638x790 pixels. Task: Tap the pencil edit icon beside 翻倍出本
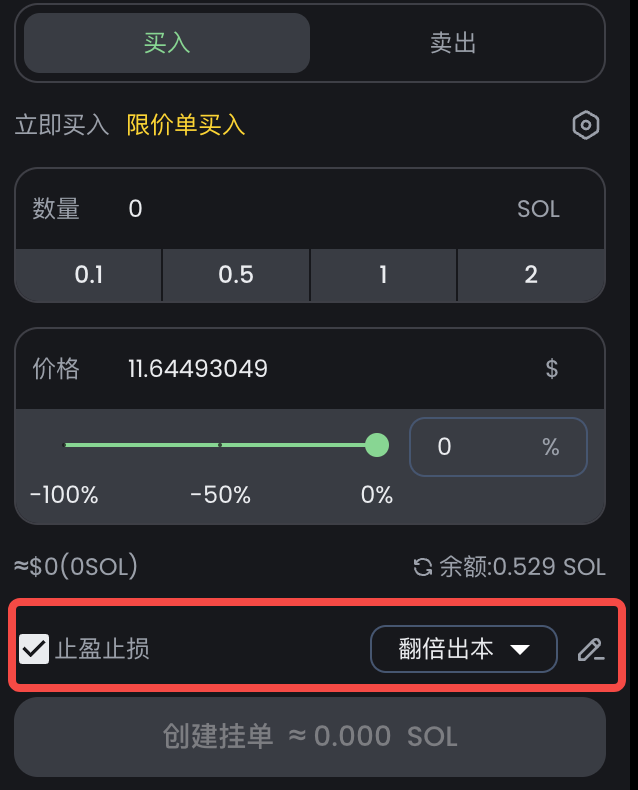[591, 650]
